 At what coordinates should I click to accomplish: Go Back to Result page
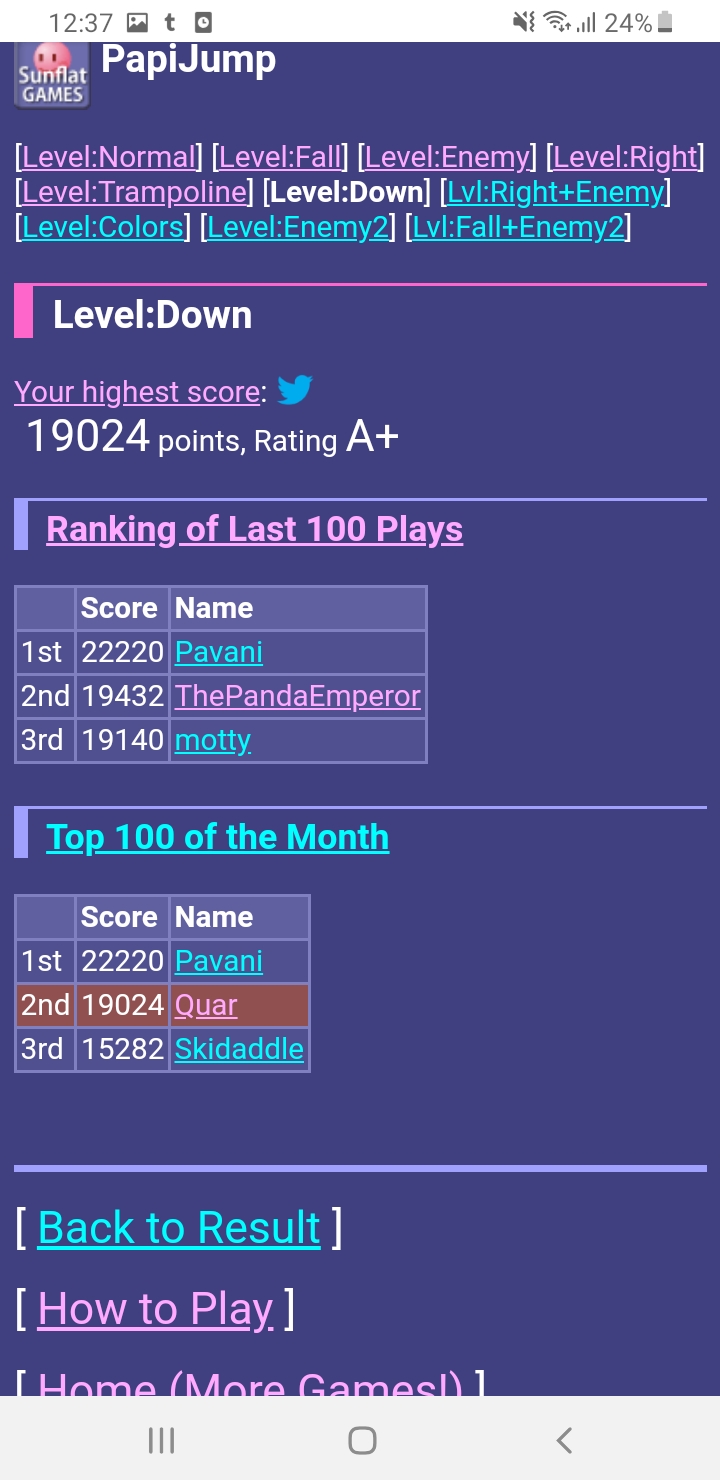[179, 1228]
